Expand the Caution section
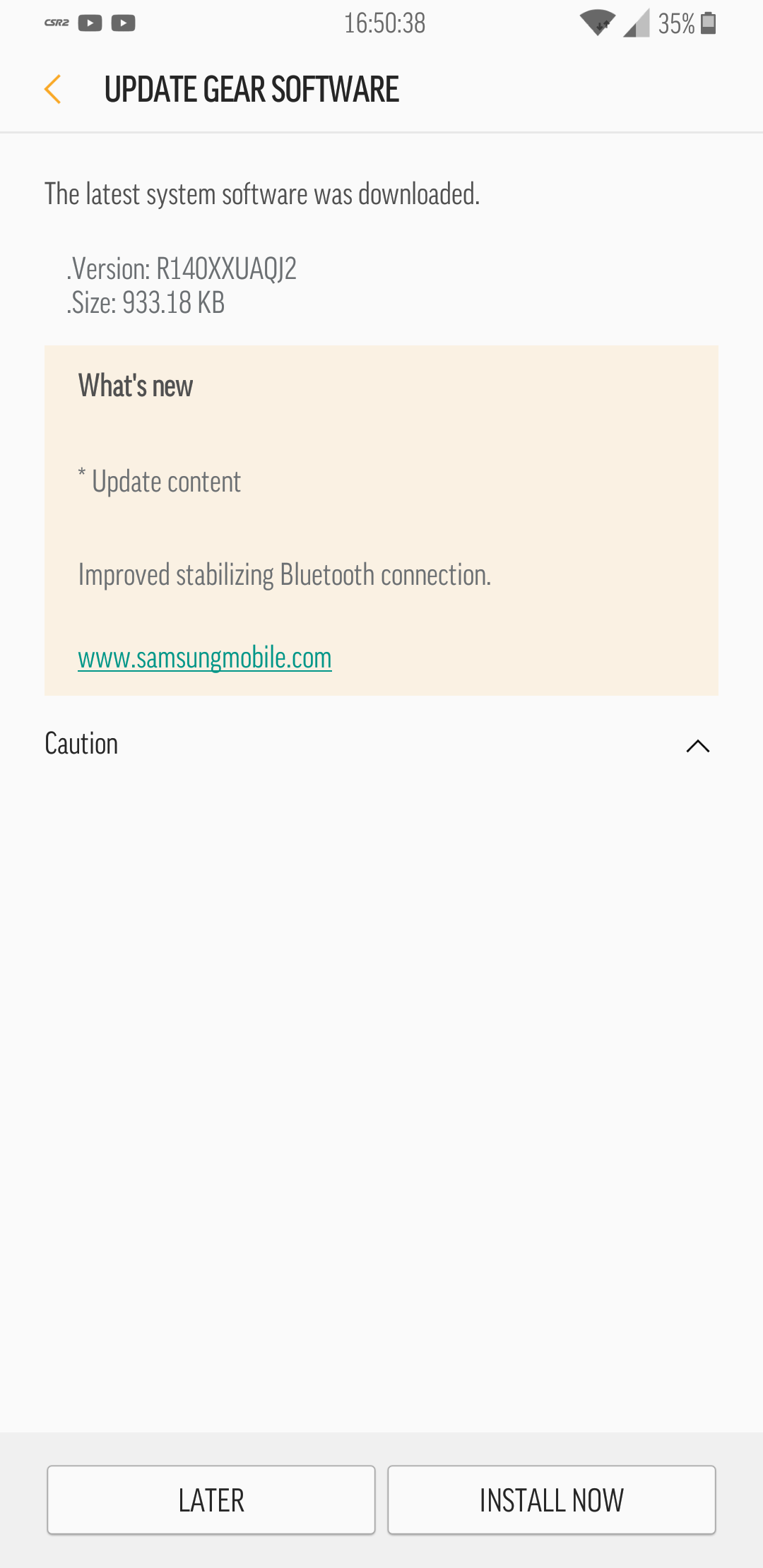Image resolution: width=763 pixels, height=1568 pixels. [697, 746]
